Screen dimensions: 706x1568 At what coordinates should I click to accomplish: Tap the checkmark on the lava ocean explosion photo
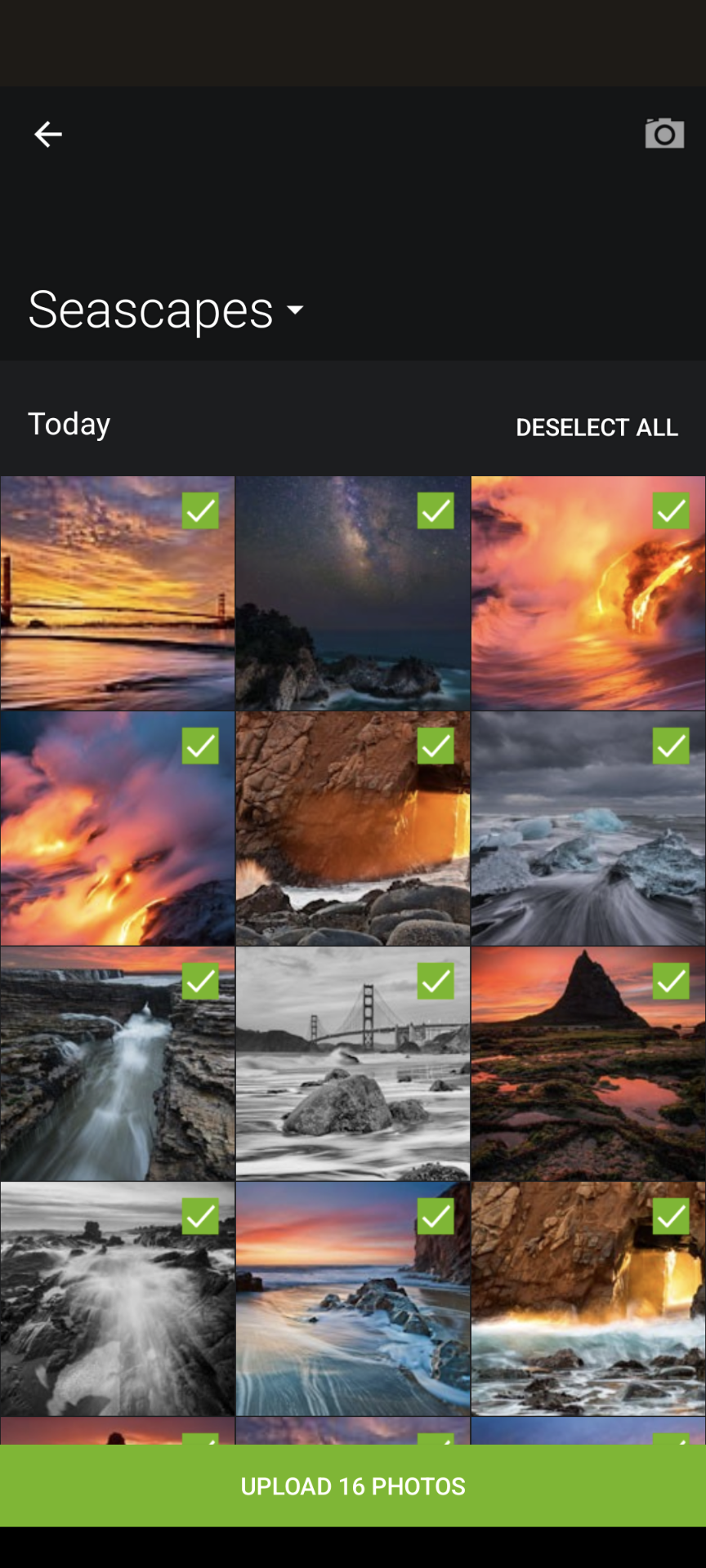click(670, 510)
